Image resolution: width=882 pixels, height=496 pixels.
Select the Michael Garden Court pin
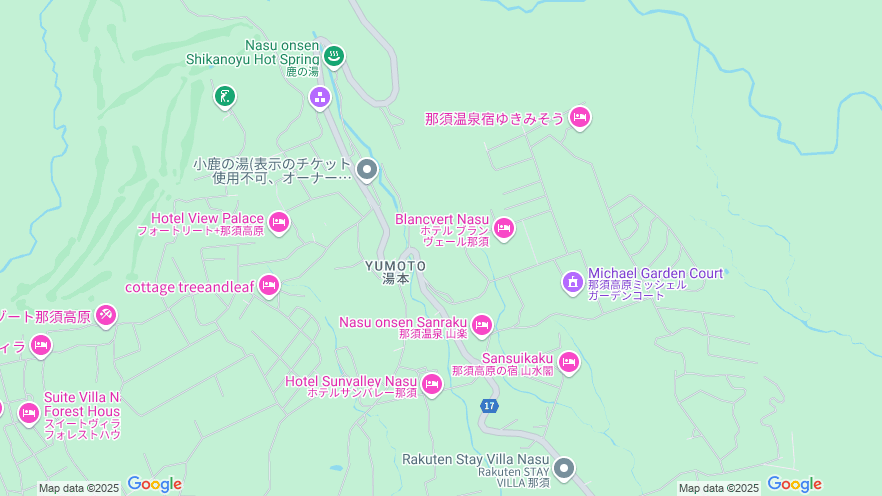coord(572,282)
